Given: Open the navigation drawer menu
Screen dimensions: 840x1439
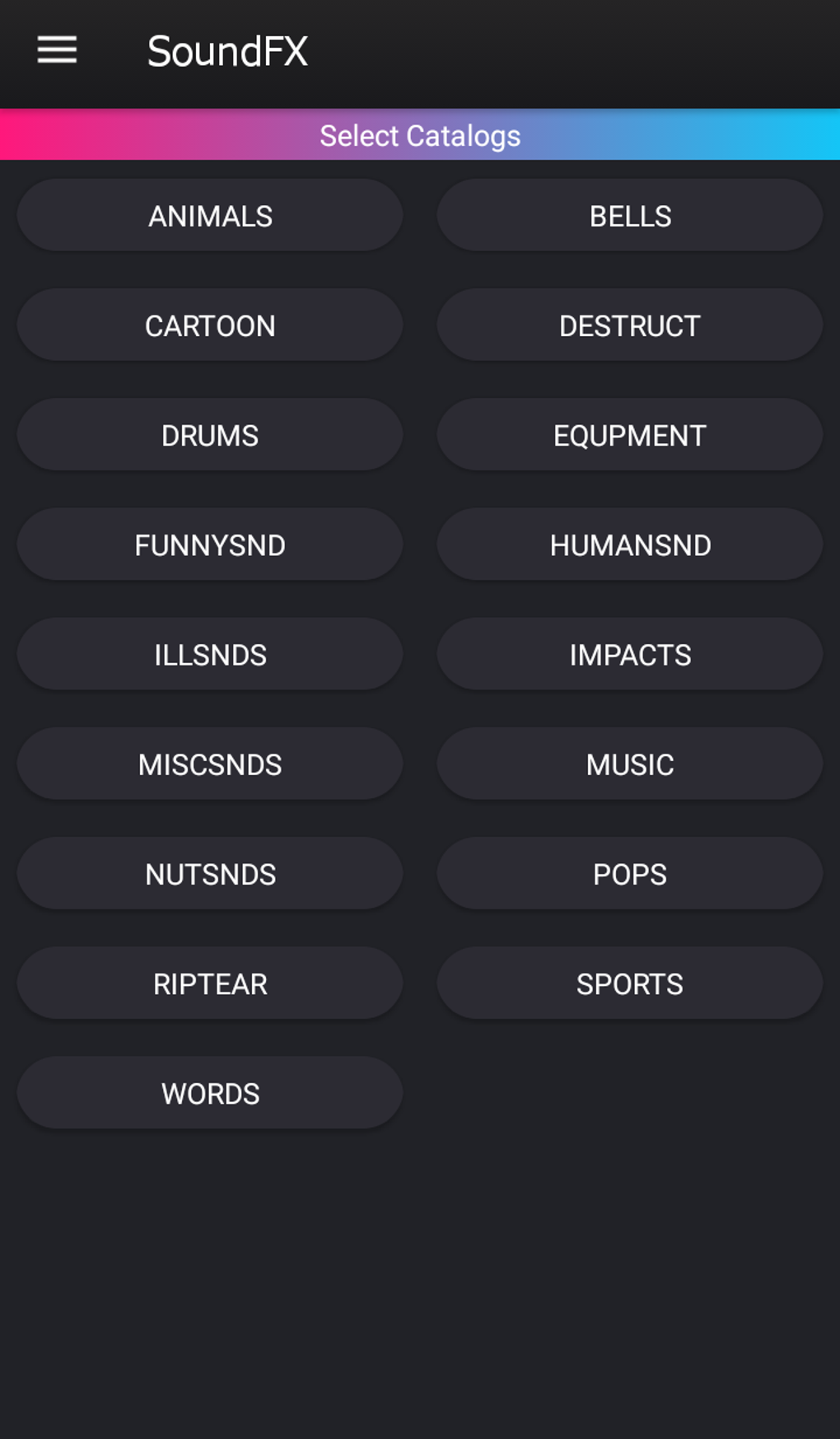Looking at the screenshot, I should [x=56, y=51].
